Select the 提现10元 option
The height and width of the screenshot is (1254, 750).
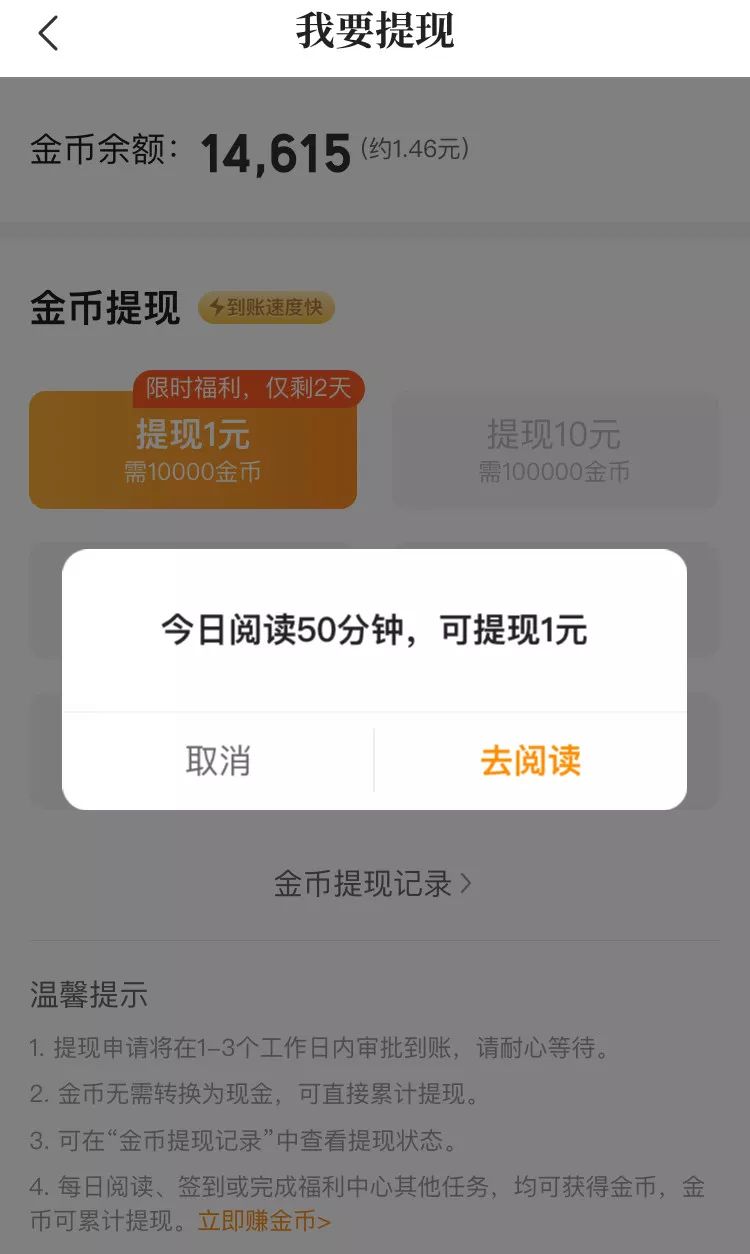click(x=554, y=450)
